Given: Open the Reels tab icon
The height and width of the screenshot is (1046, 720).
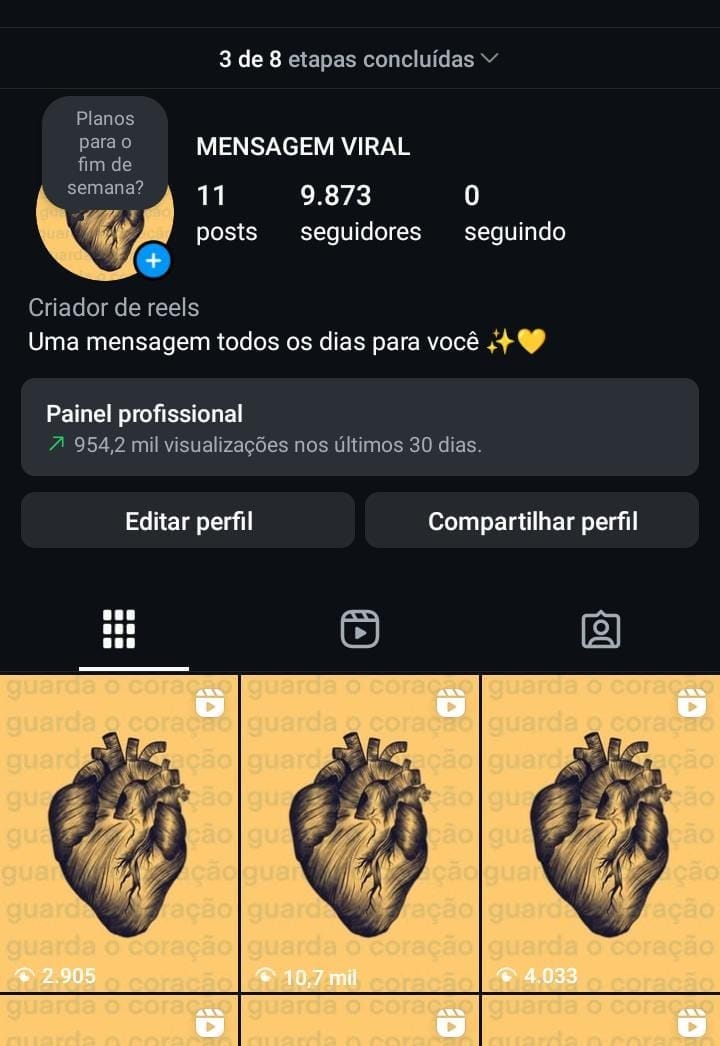Looking at the screenshot, I should tap(360, 628).
